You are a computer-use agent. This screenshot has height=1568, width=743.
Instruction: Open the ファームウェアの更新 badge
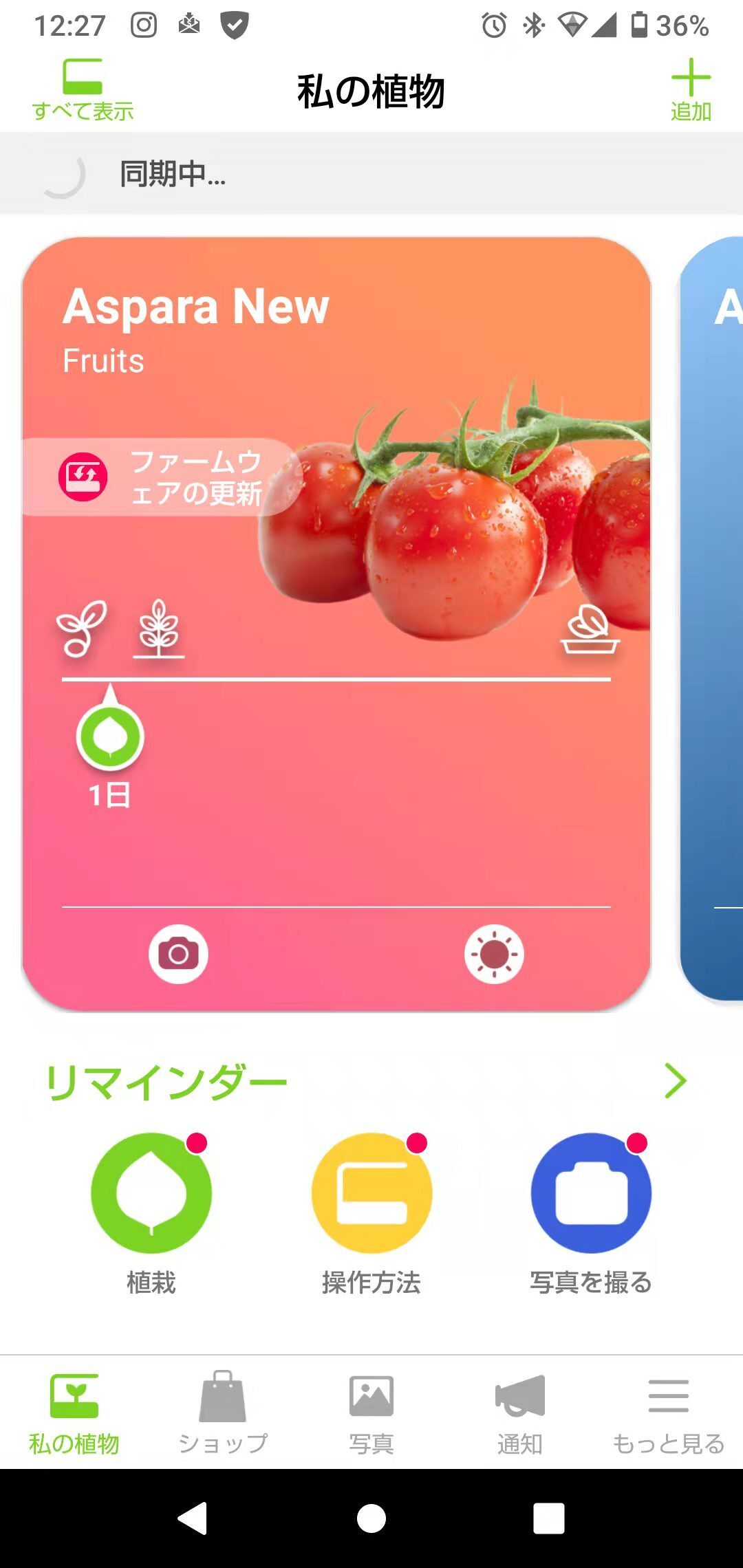click(162, 477)
